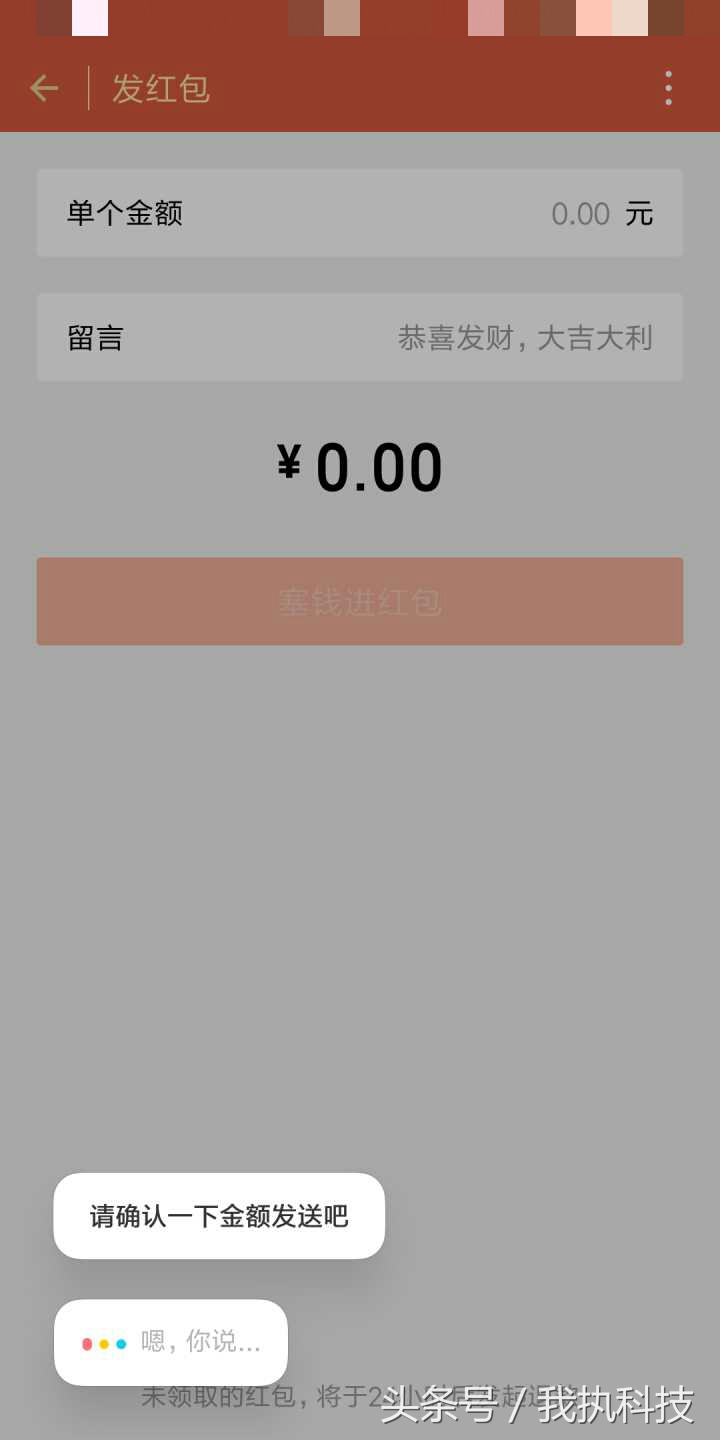The width and height of the screenshot is (720, 1440).
Task: Open the three-dot overflow menu
Action: point(668,89)
